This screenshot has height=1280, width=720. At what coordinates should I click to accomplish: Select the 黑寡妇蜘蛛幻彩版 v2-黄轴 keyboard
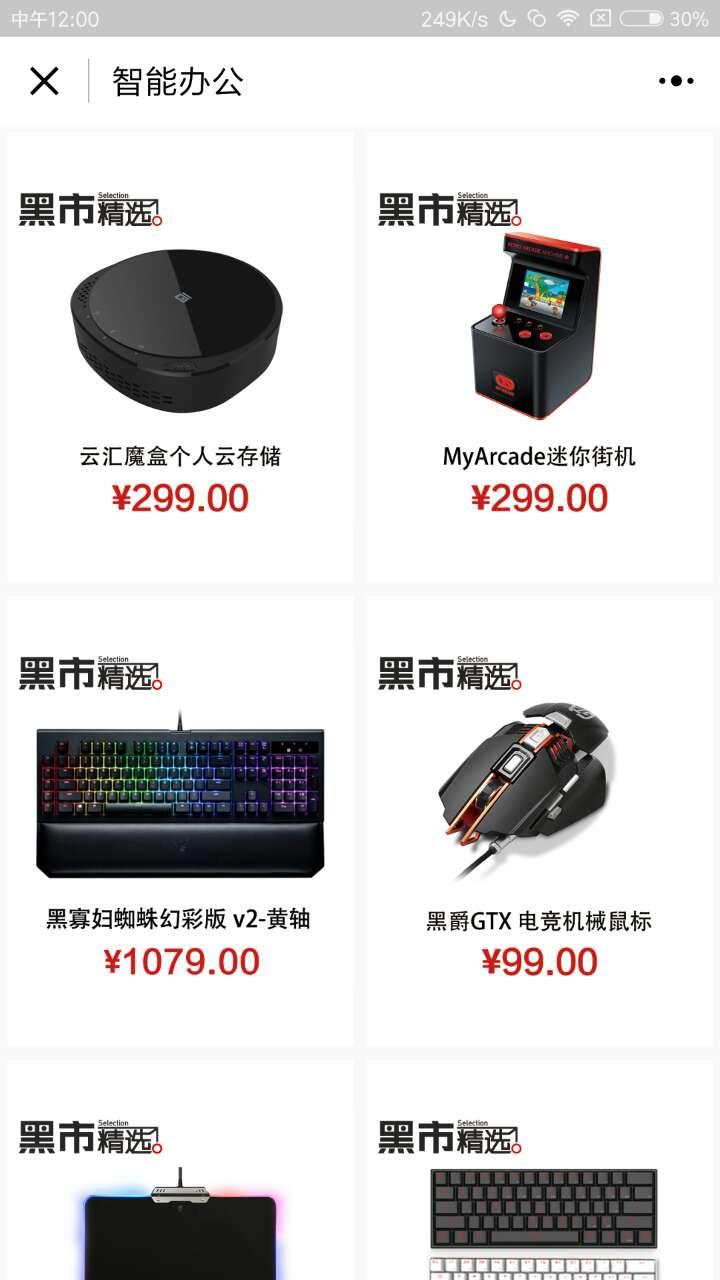[180, 820]
